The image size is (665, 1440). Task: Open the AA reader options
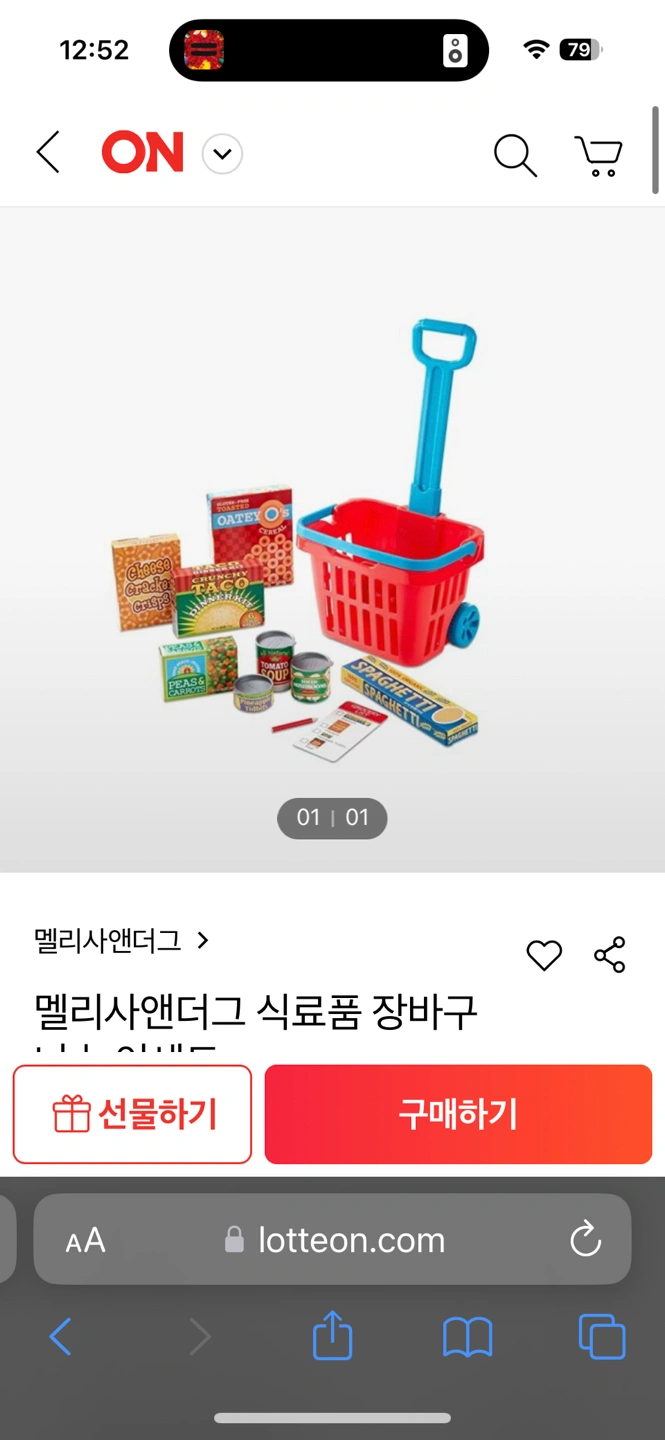(x=86, y=1241)
